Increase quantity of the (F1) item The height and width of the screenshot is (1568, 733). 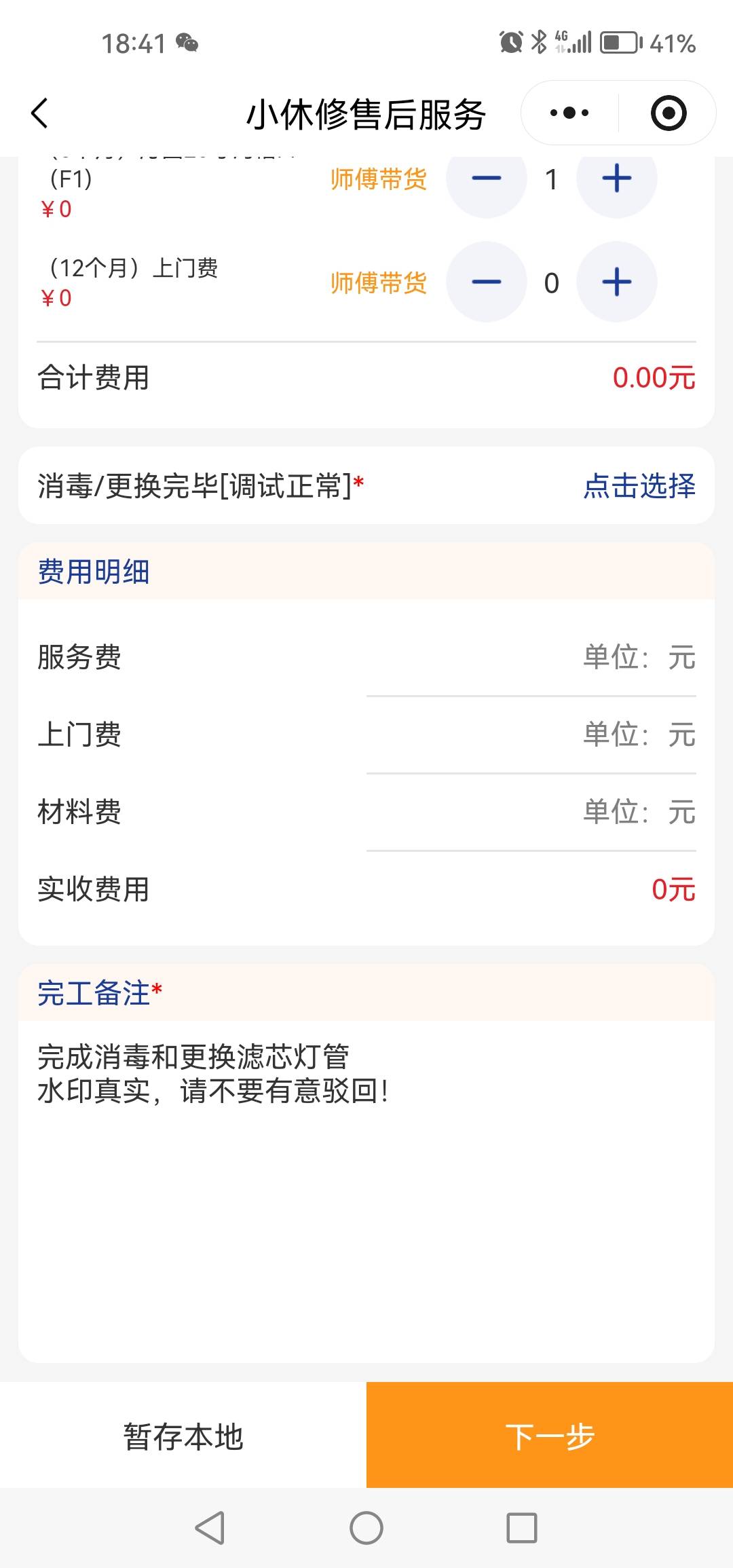pos(616,179)
